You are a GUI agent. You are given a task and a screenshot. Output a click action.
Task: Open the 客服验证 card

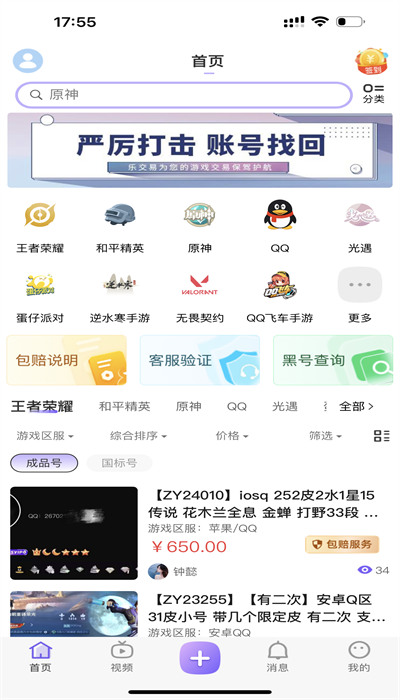tap(200, 360)
